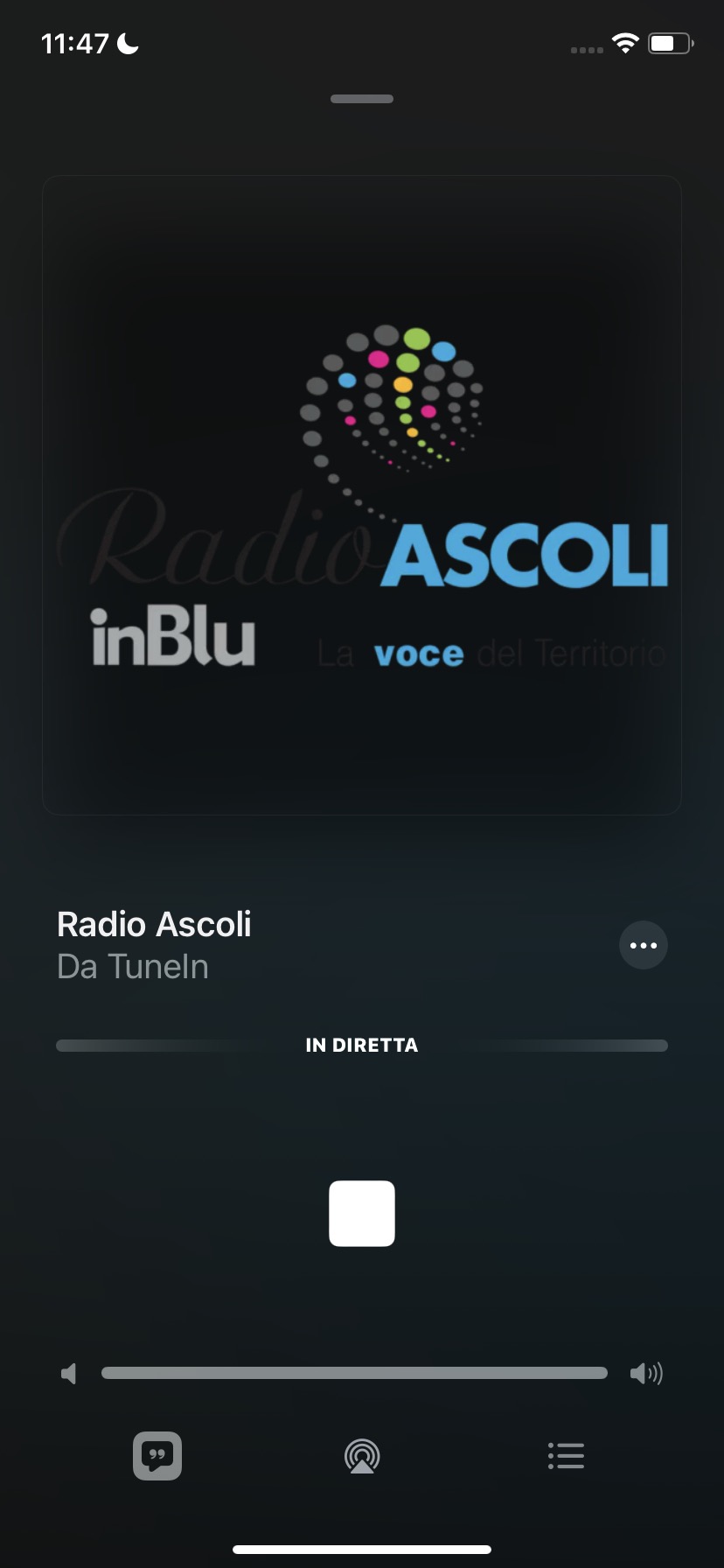This screenshot has width=724, height=1568.
Task: Open the Up Next queue list
Action: (x=566, y=1456)
